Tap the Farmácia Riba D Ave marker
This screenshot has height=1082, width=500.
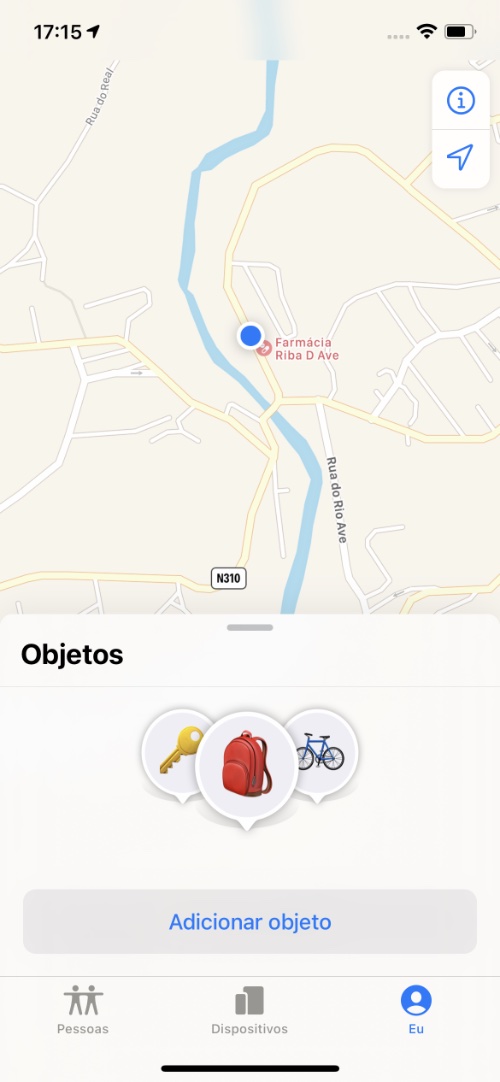pos(263,348)
